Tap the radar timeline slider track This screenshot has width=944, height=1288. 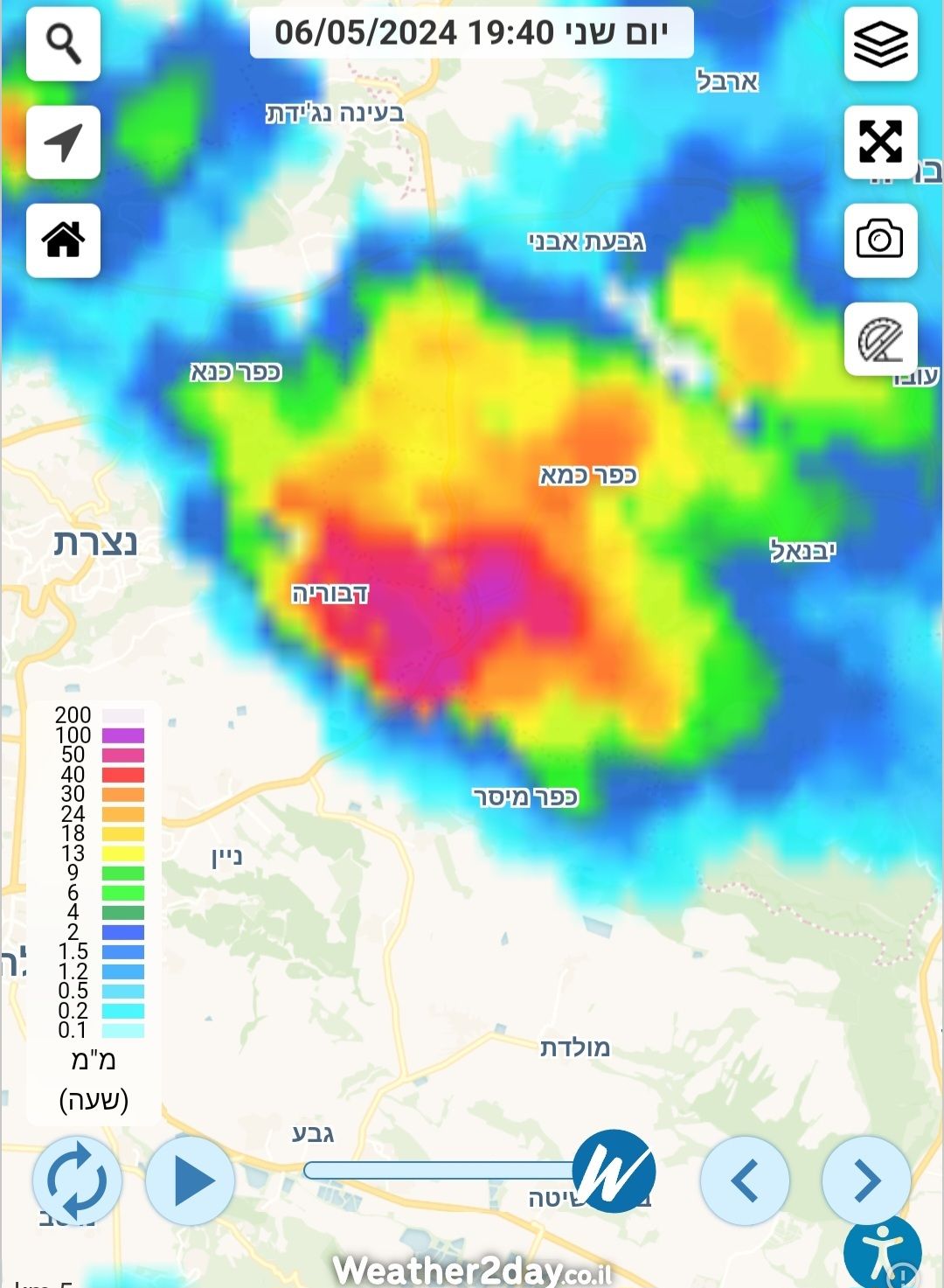click(x=437, y=1170)
